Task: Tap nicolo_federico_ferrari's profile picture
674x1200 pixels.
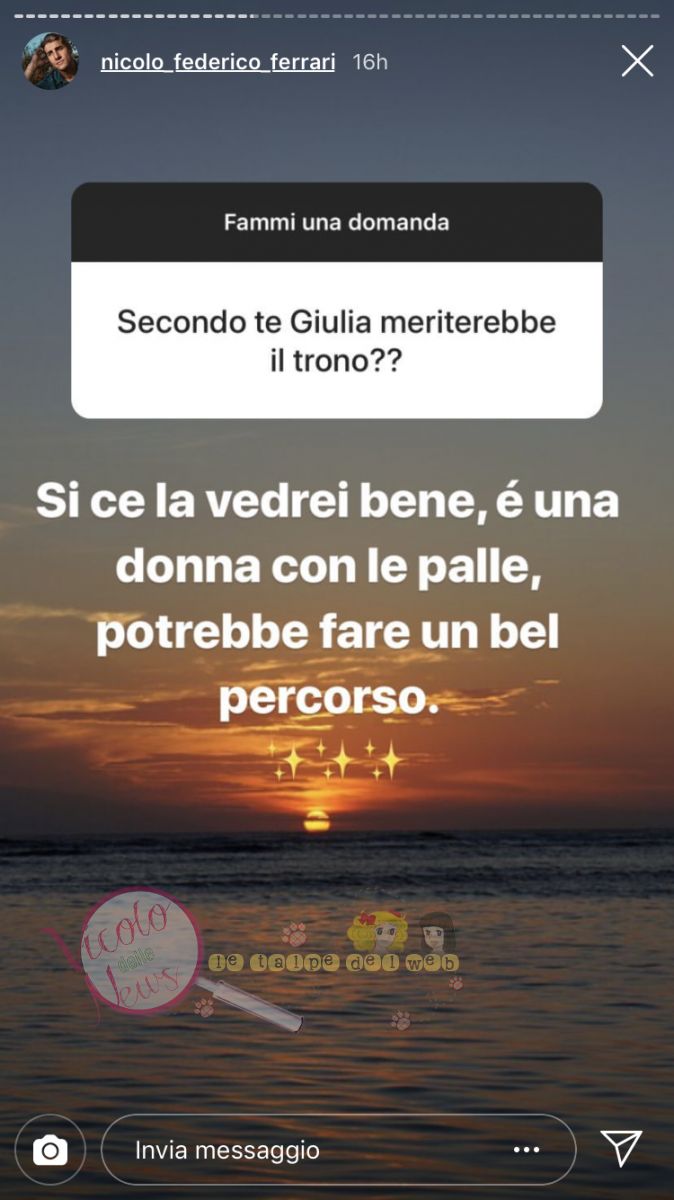Action: click(x=50, y=61)
